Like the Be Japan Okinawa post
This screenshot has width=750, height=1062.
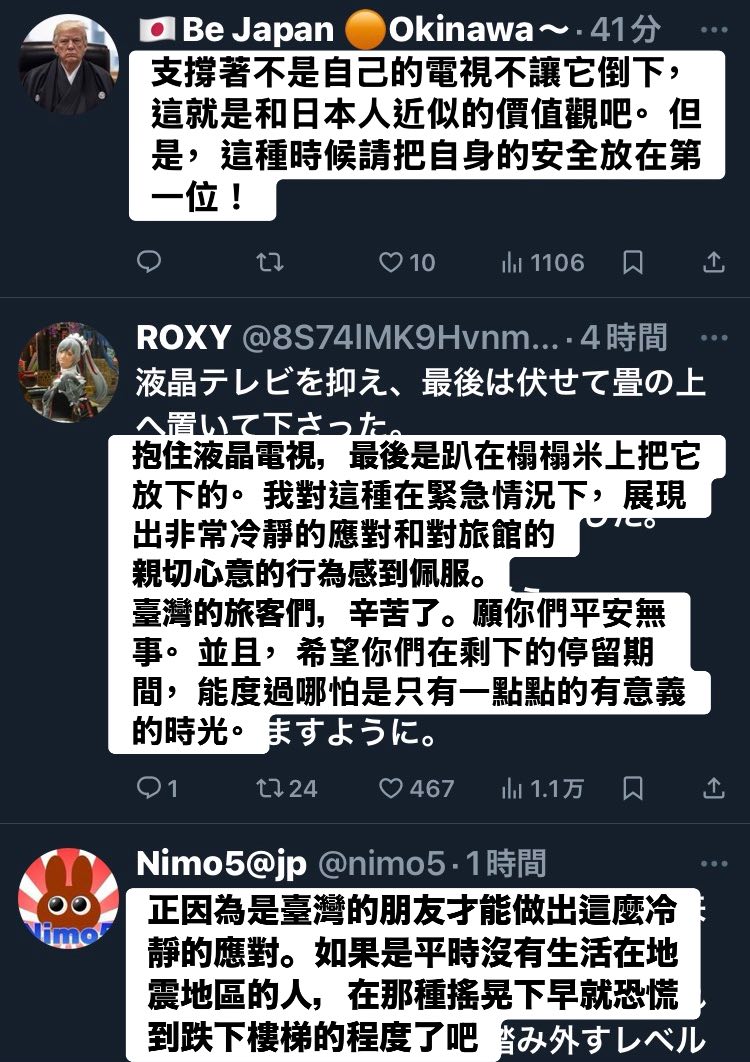coord(393,263)
